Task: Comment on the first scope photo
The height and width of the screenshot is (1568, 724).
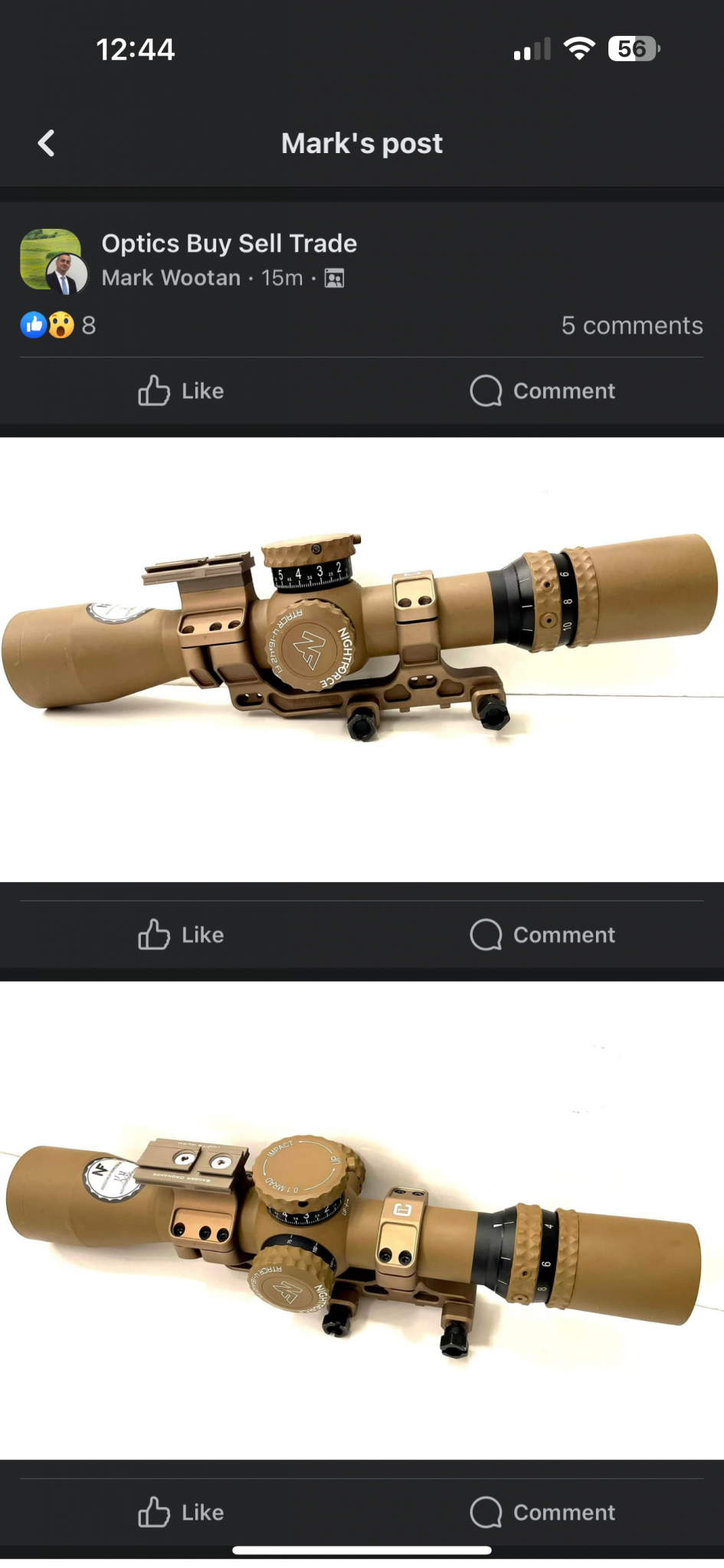Action: (x=542, y=935)
